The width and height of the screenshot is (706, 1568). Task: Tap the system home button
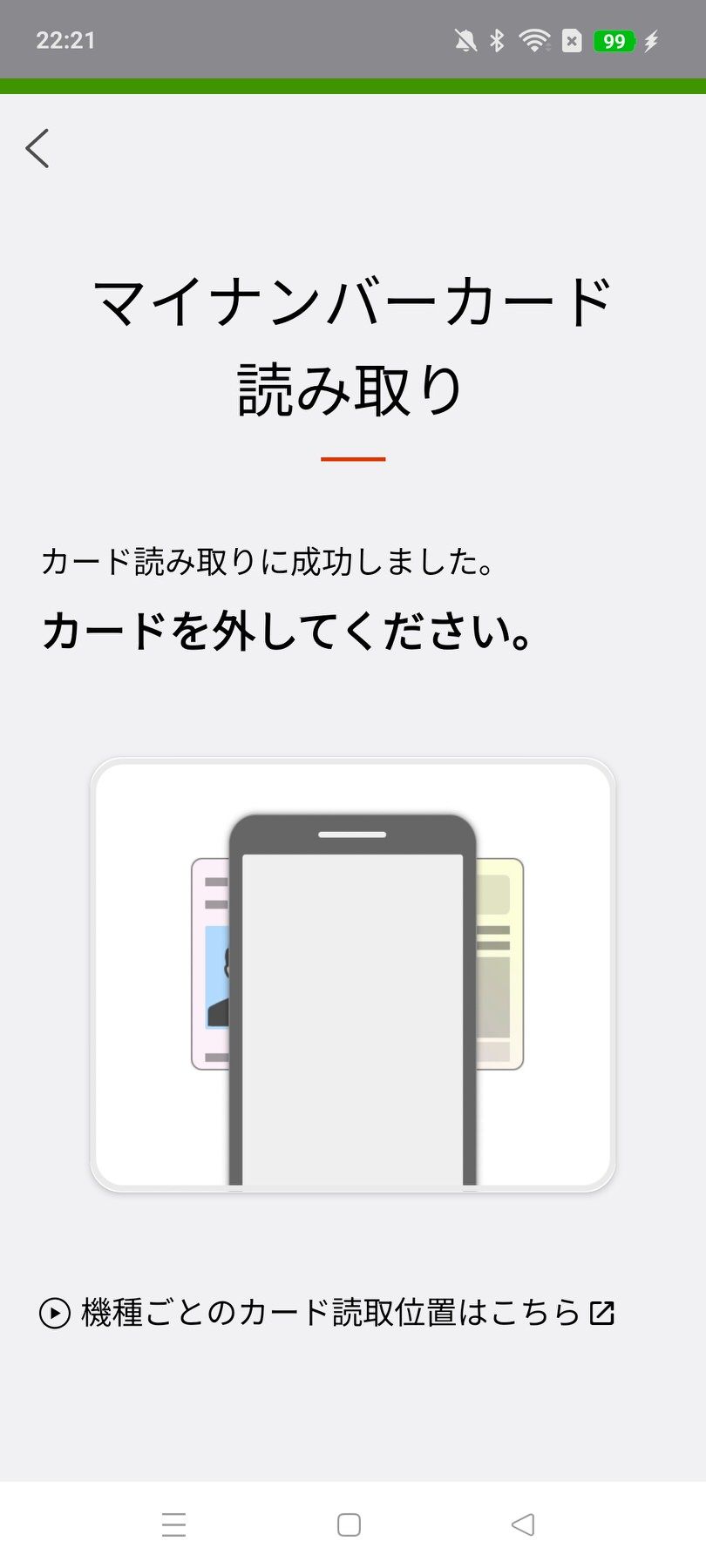pyautogui.click(x=349, y=1524)
